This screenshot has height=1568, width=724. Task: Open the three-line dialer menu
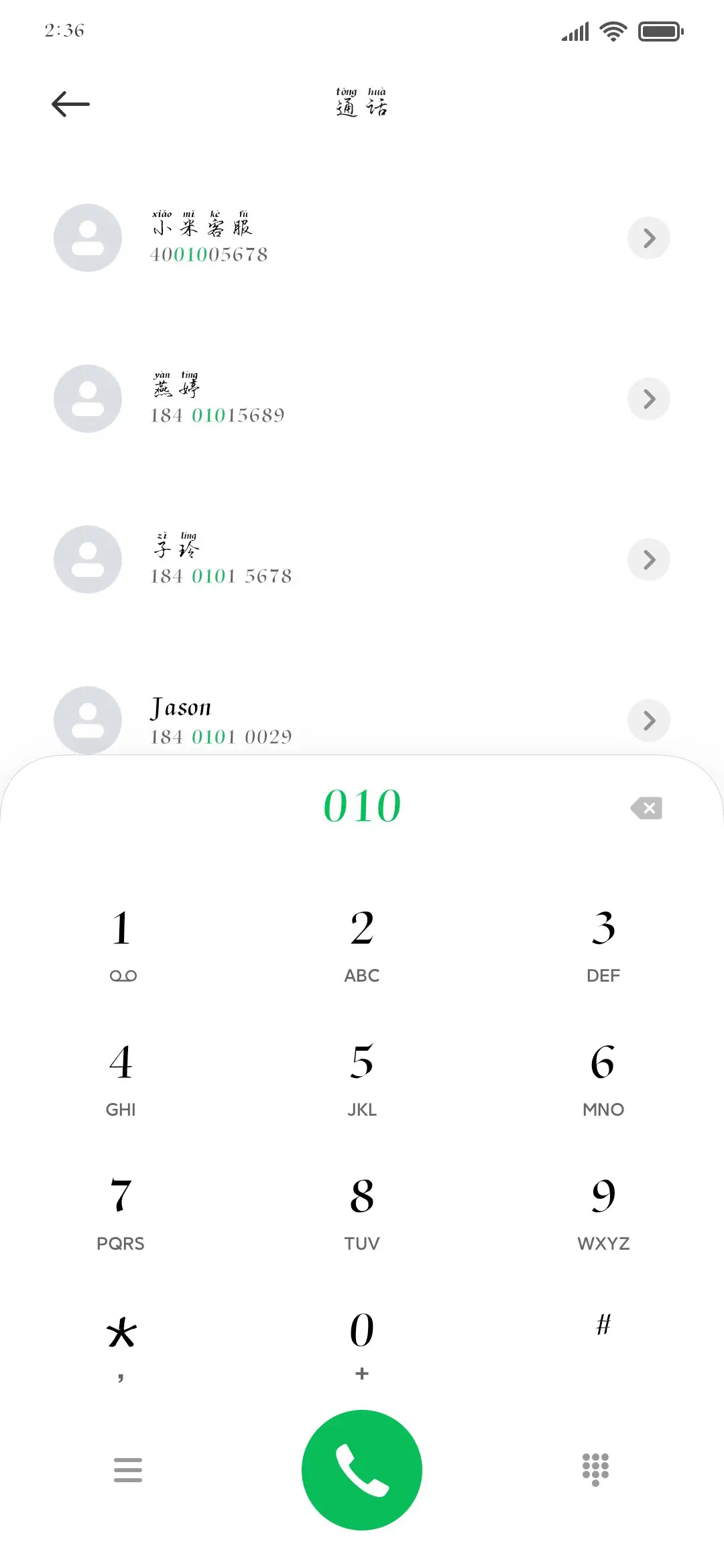[x=127, y=1469]
